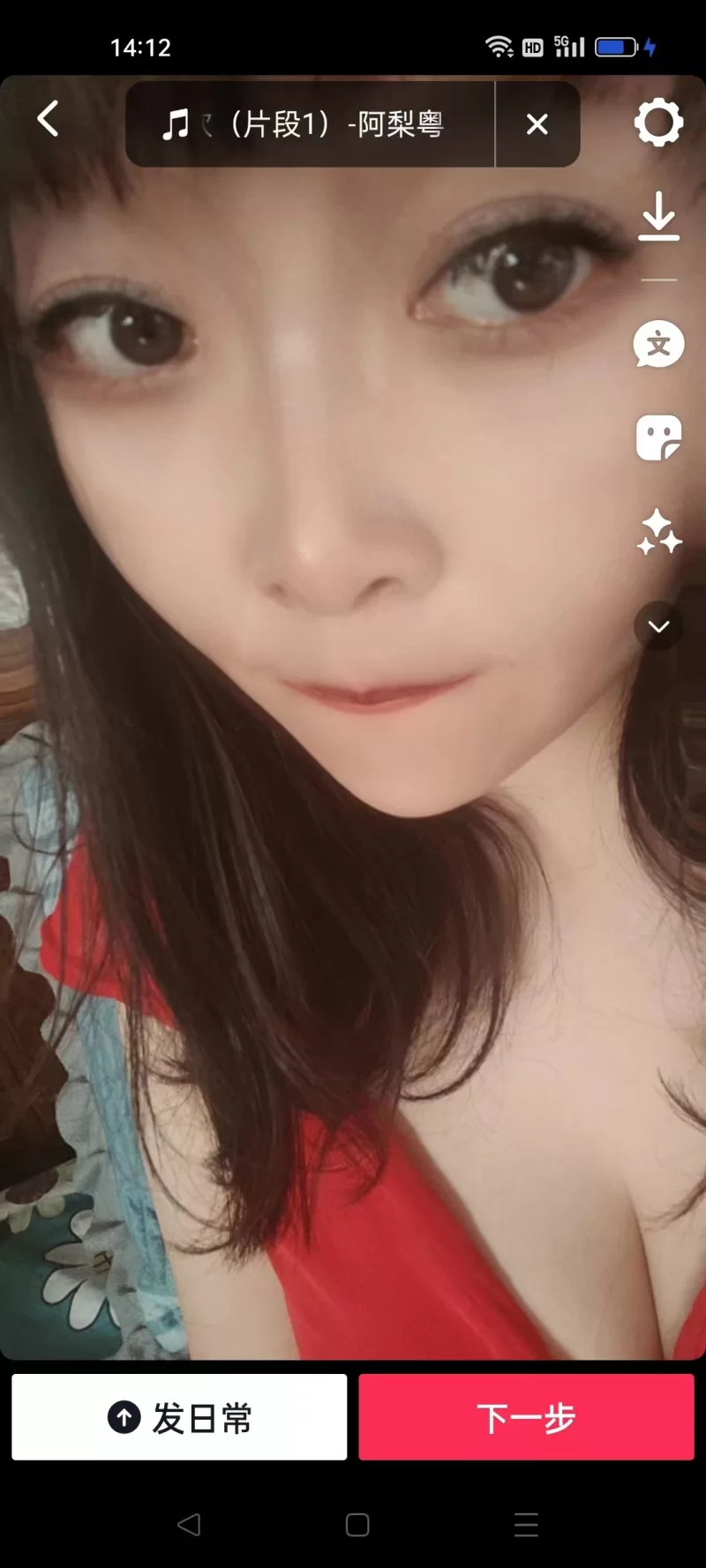Viewport: 706px width, 1568px height.
Task: Open the sparkle effects tool
Action: coord(658,532)
